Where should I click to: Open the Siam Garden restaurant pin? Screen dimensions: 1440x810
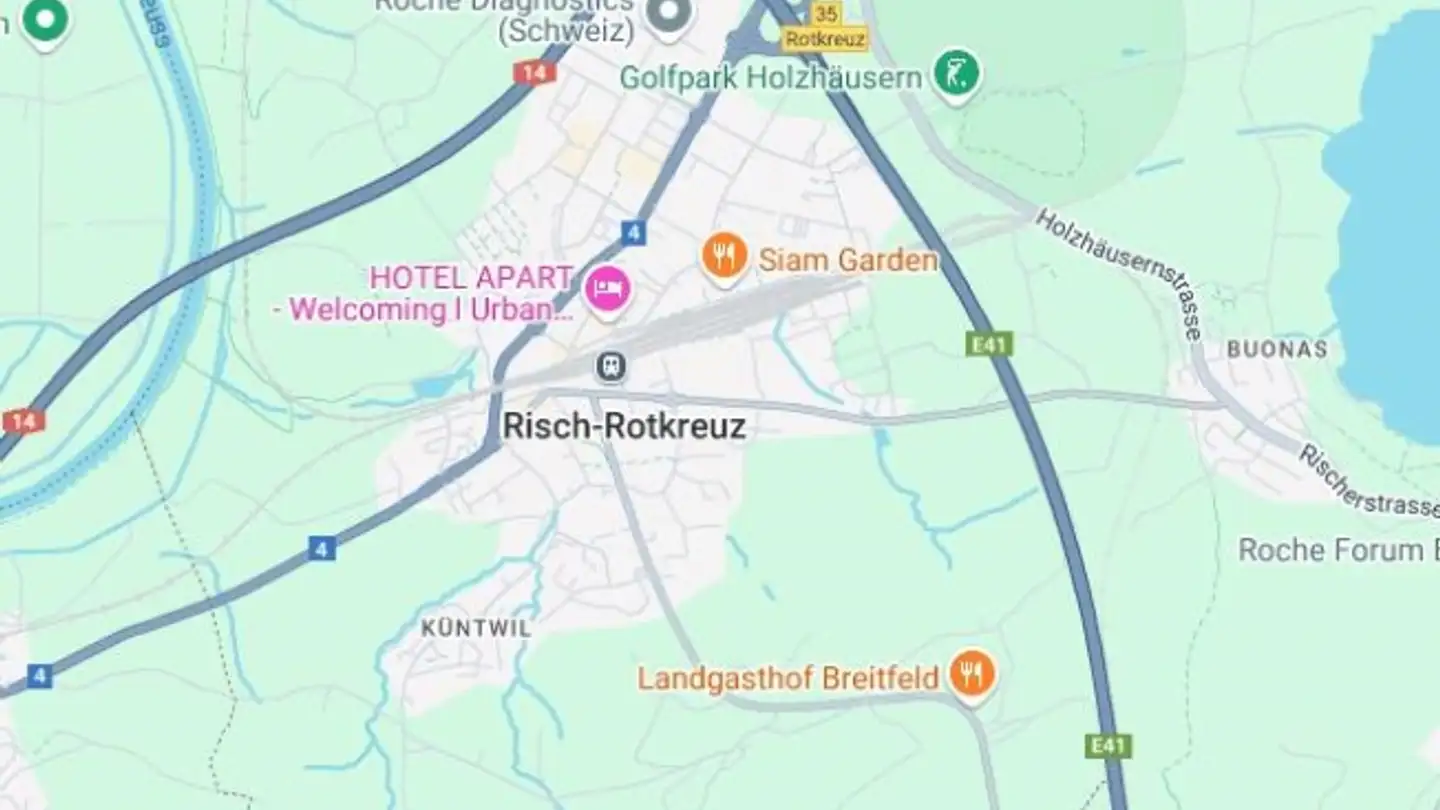[x=725, y=257]
